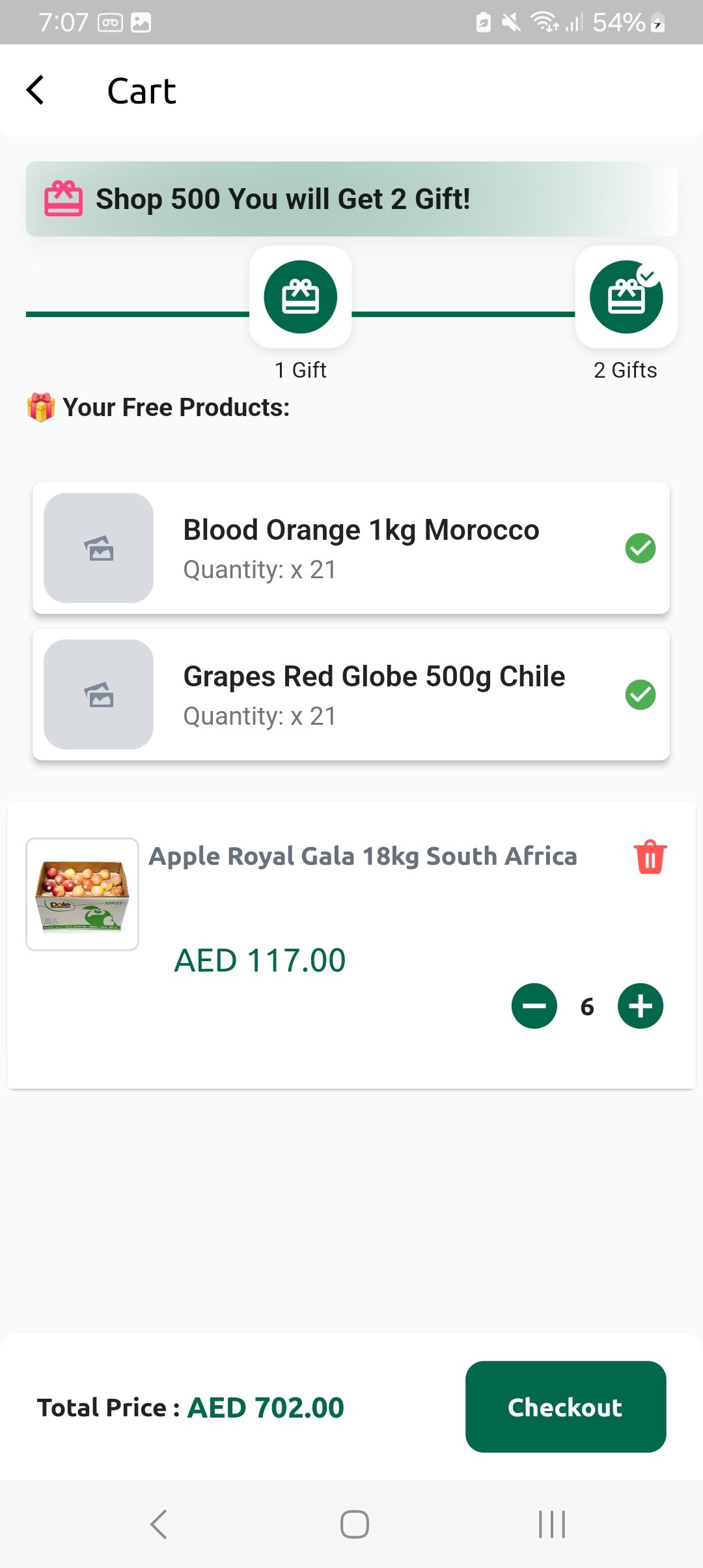
Task: Go back from the Cart screen
Action: (36, 90)
